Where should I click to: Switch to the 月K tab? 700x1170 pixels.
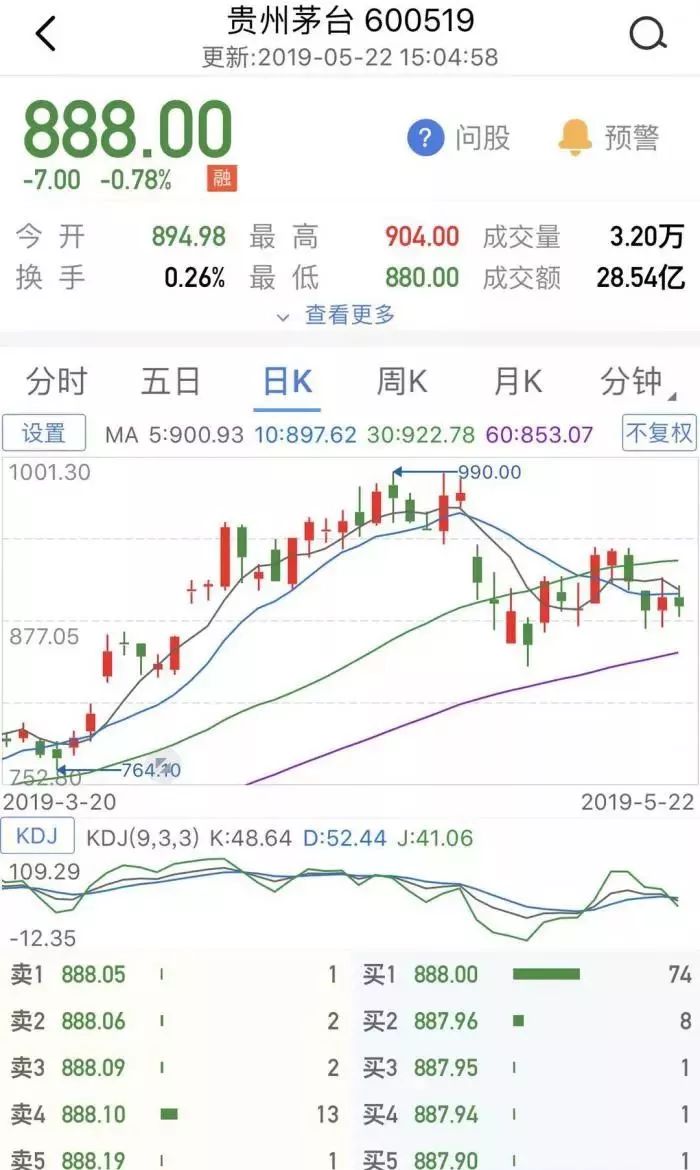point(517,381)
